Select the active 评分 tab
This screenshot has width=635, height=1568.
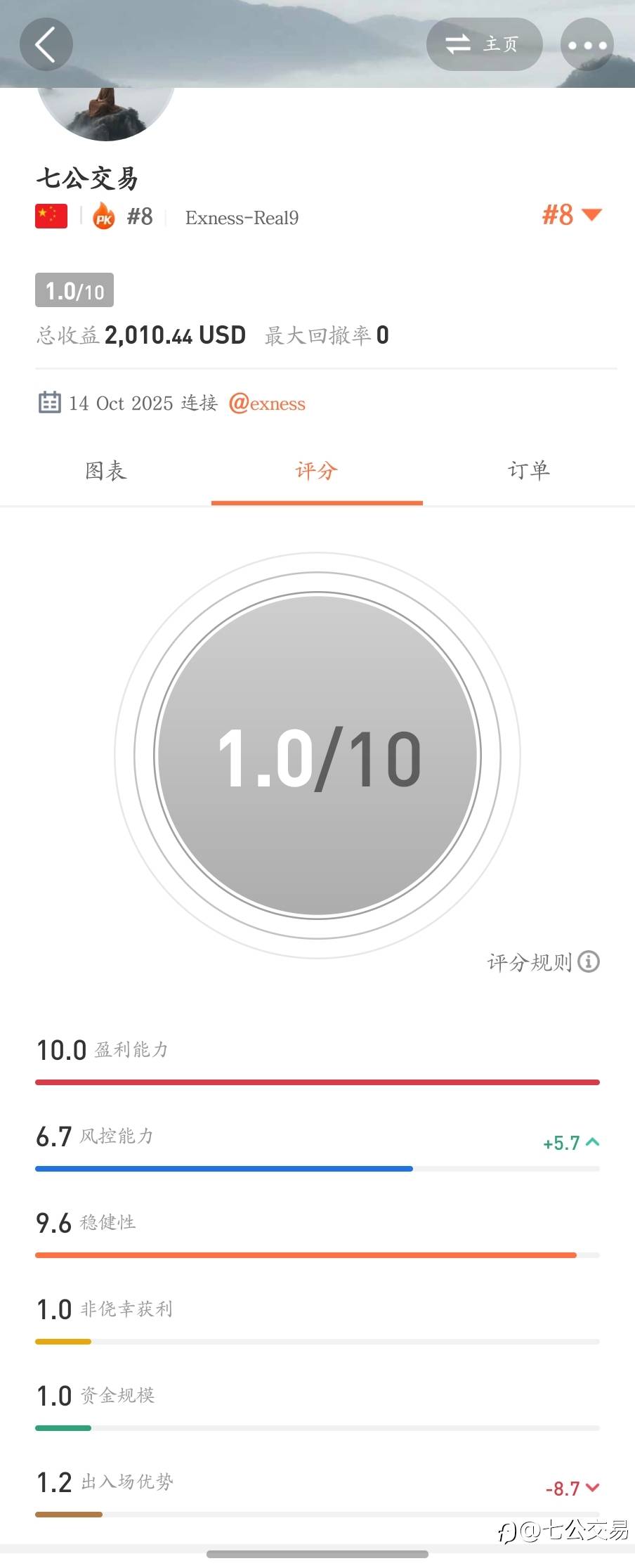coord(317,471)
